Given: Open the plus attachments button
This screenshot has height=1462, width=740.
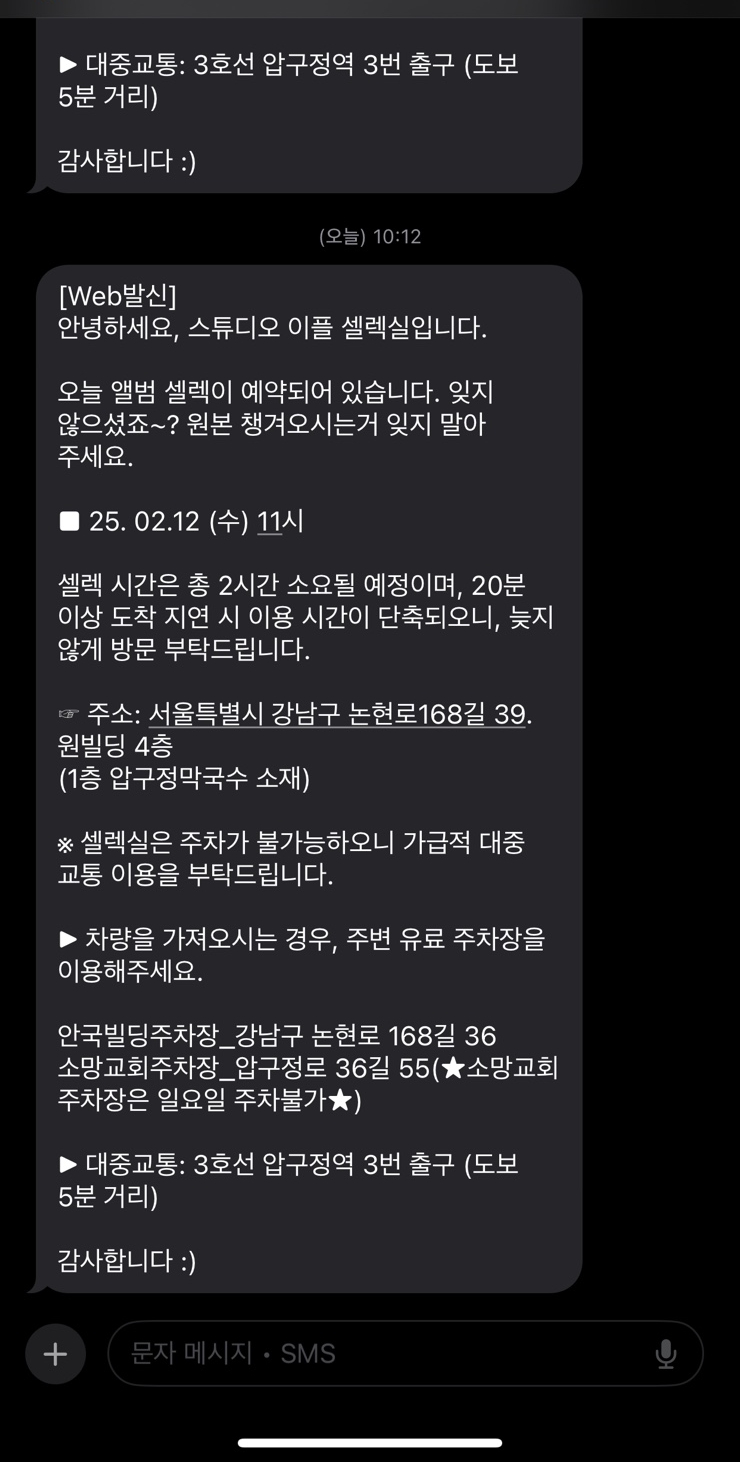Looking at the screenshot, I should (x=55, y=1354).
